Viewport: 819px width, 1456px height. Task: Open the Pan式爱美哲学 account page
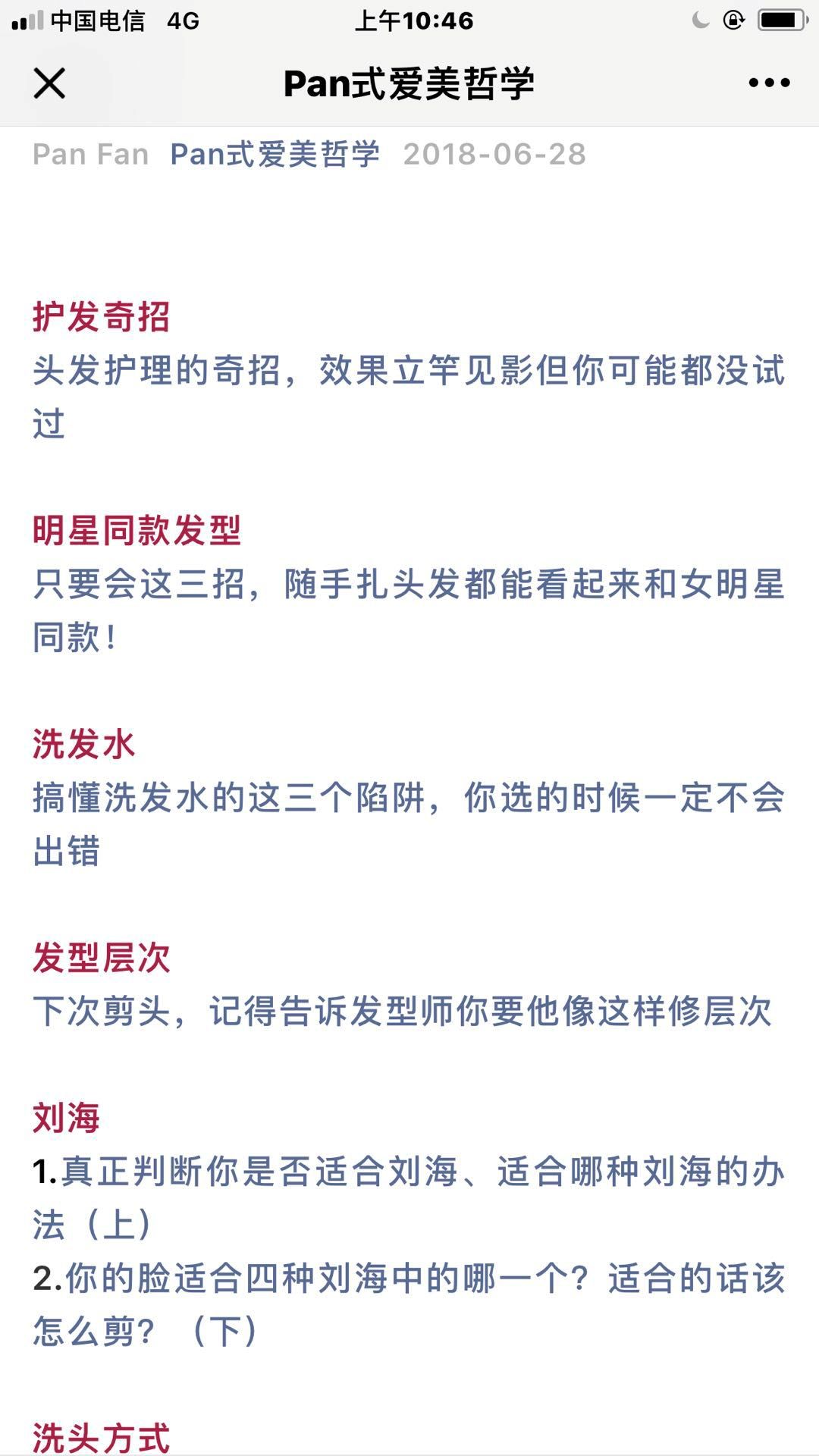275,154
